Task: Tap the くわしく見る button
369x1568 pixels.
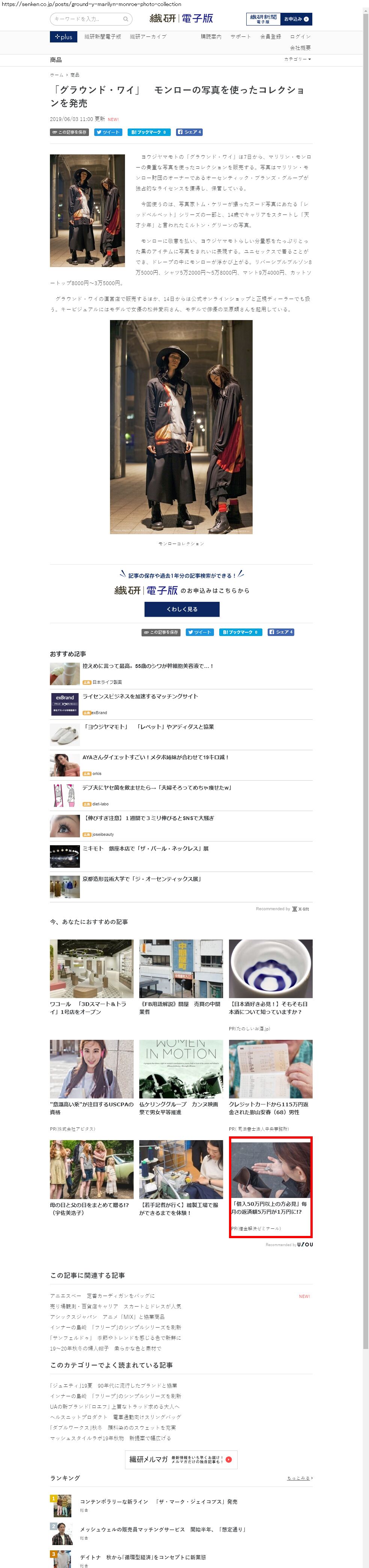Action: [x=182, y=609]
